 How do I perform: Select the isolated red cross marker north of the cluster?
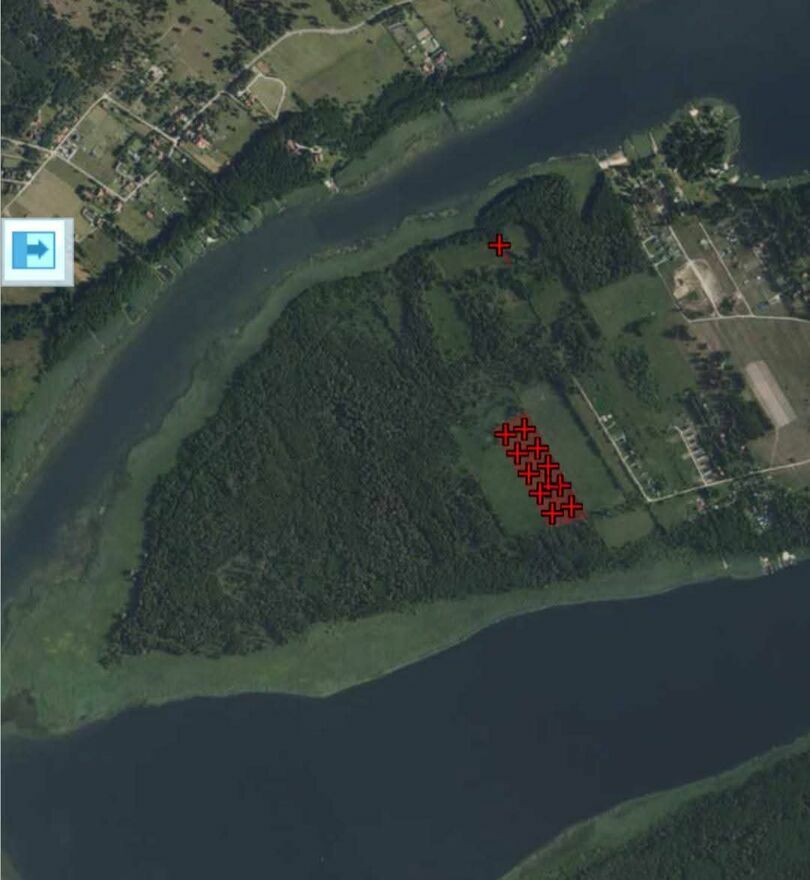[499, 245]
